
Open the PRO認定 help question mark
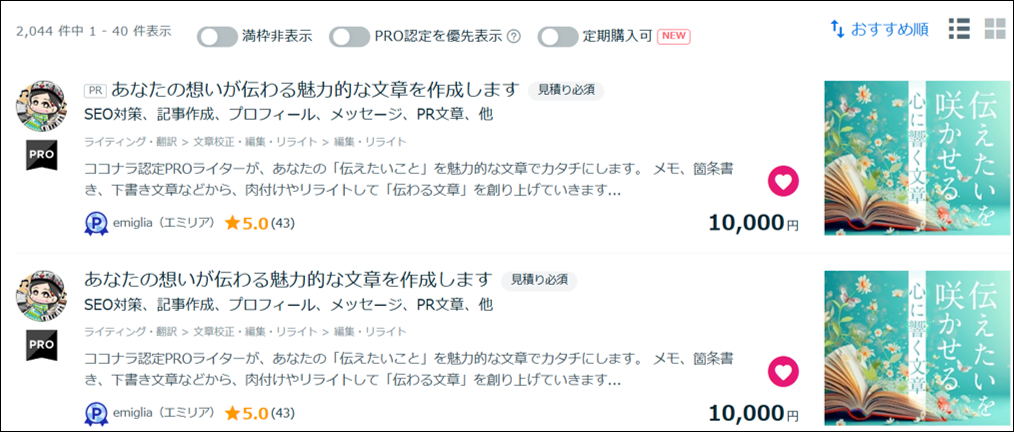point(514,37)
